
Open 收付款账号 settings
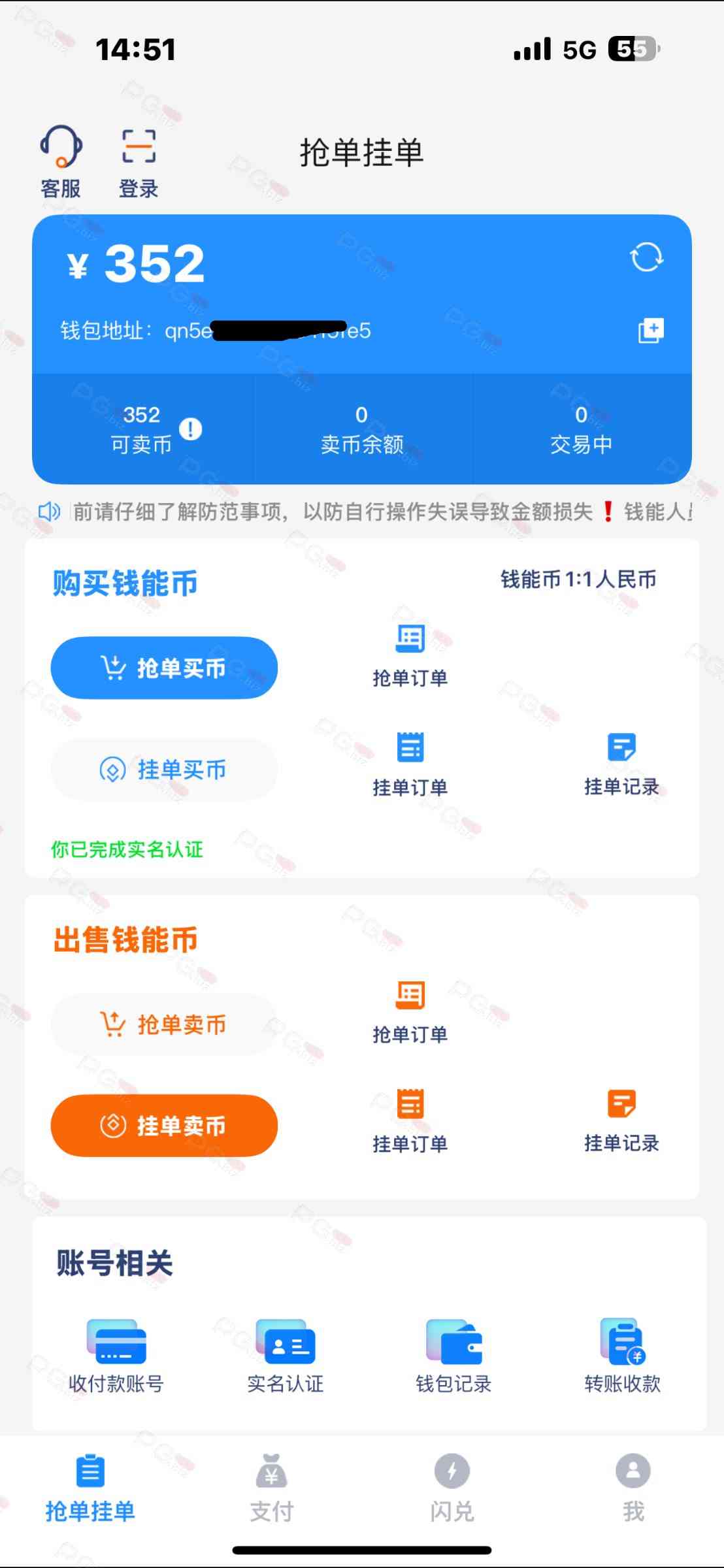click(116, 1356)
